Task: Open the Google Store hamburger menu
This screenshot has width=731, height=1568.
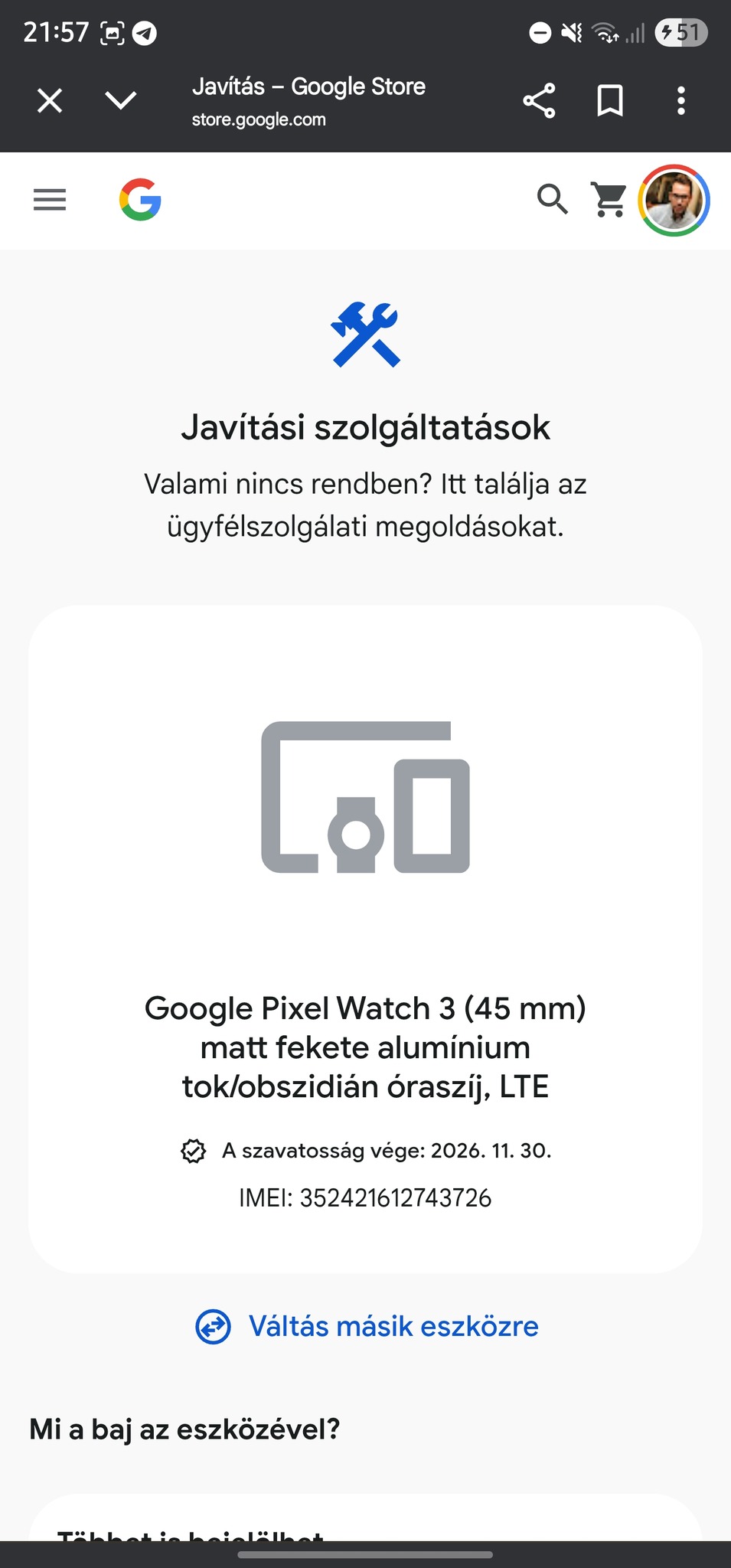Action: click(50, 200)
